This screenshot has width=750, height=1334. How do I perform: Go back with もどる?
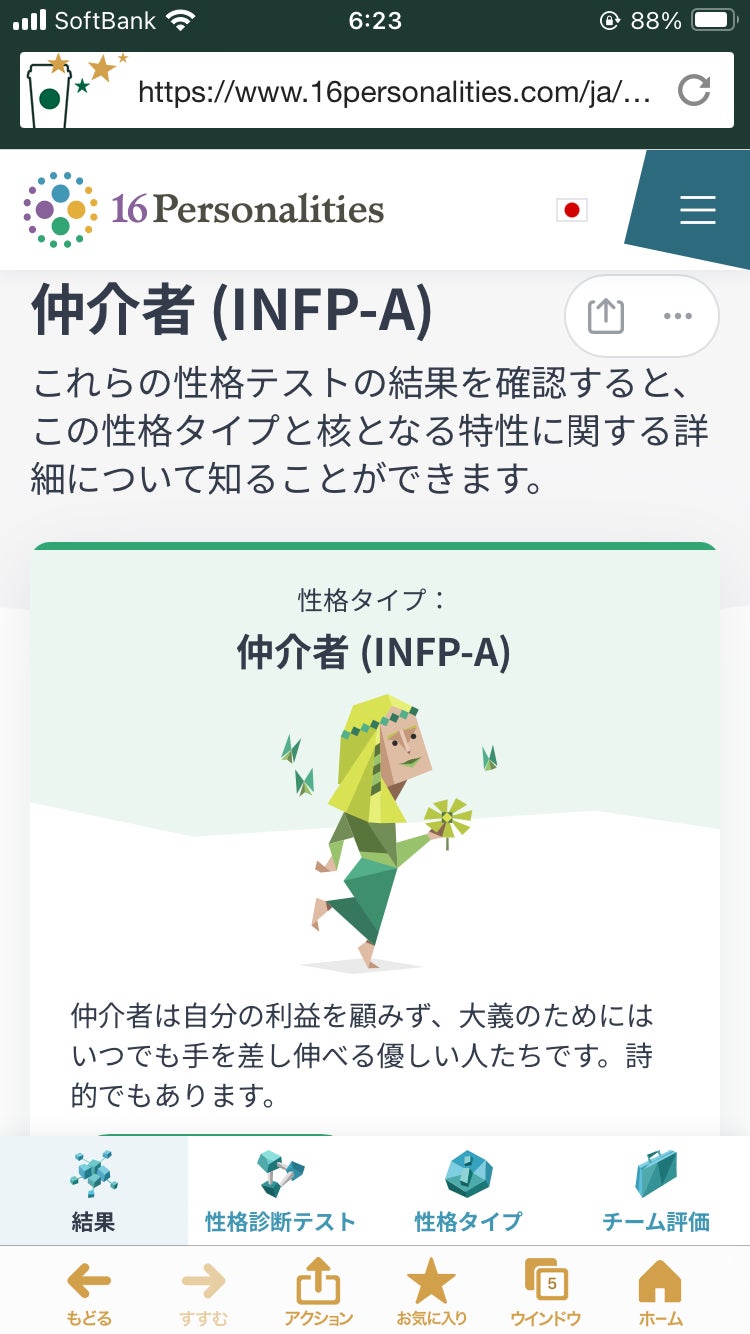point(89,1292)
